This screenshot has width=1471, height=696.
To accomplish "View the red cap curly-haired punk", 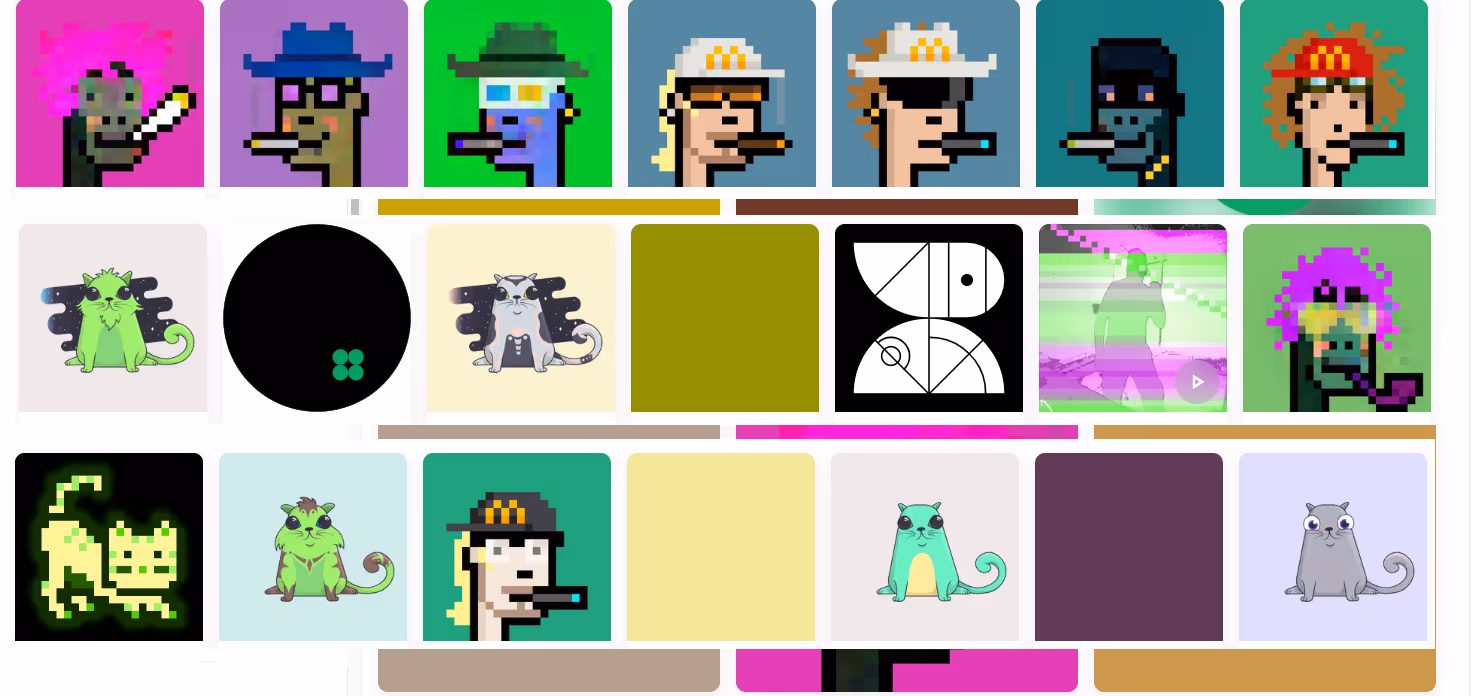I will click(x=1334, y=93).
